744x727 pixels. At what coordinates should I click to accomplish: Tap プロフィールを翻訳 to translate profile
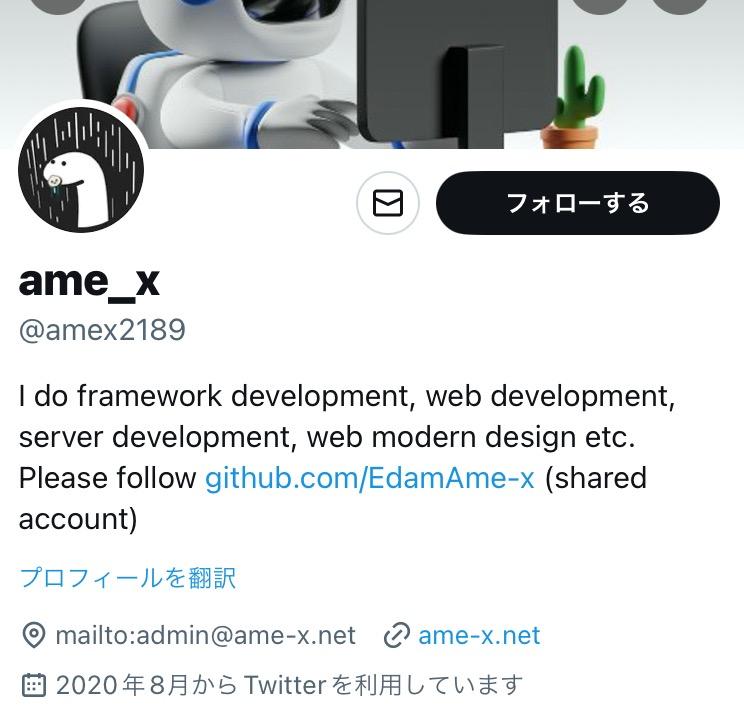click(127, 578)
